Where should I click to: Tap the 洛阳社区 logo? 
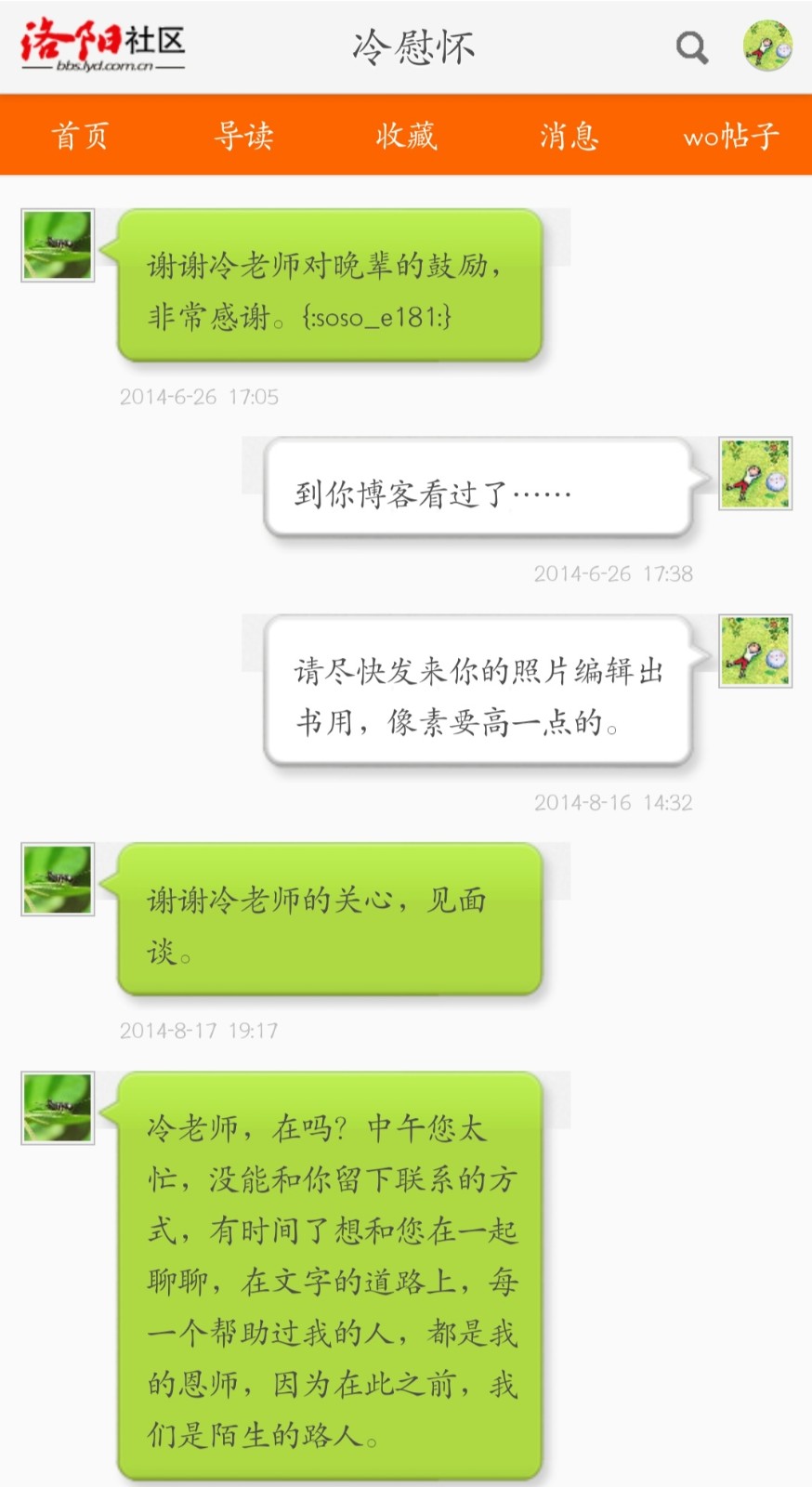(103, 45)
